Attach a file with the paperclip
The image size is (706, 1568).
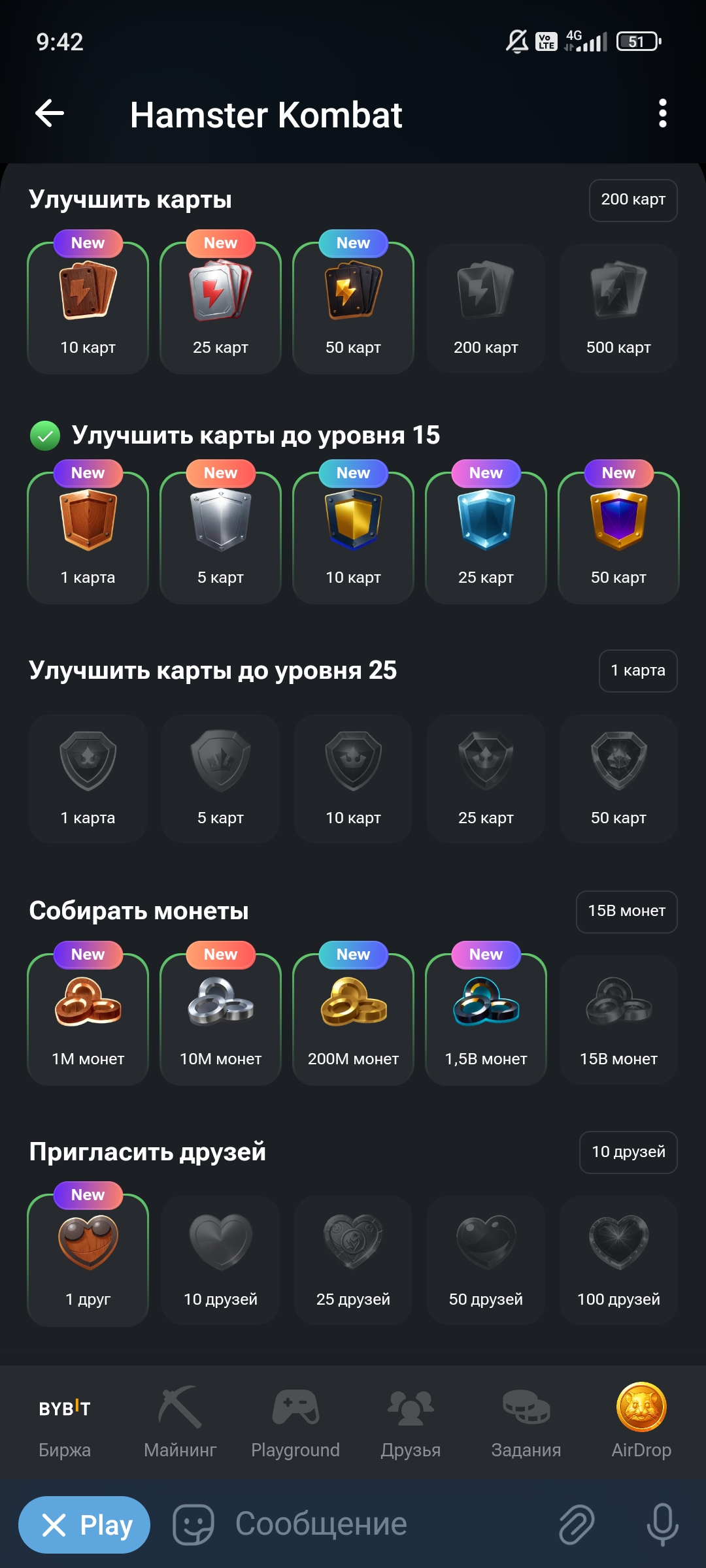pyautogui.click(x=577, y=1525)
